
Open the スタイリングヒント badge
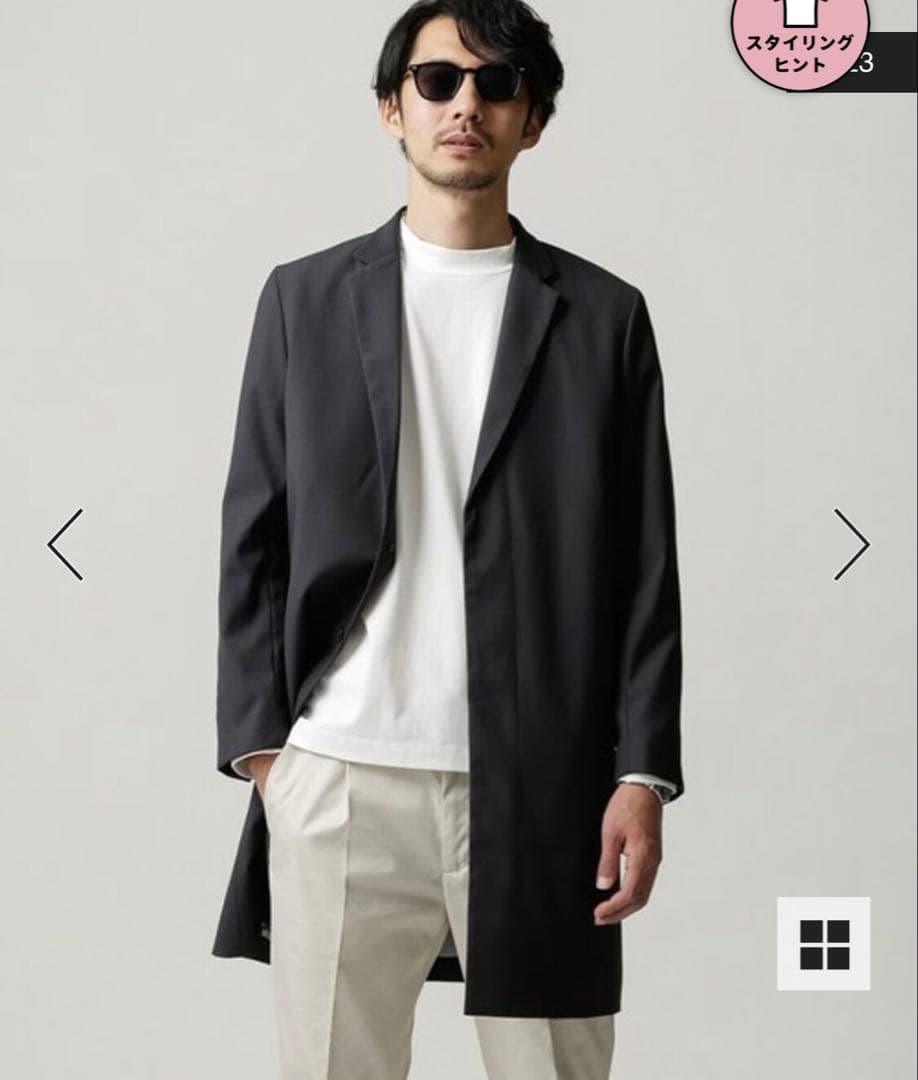click(798, 42)
